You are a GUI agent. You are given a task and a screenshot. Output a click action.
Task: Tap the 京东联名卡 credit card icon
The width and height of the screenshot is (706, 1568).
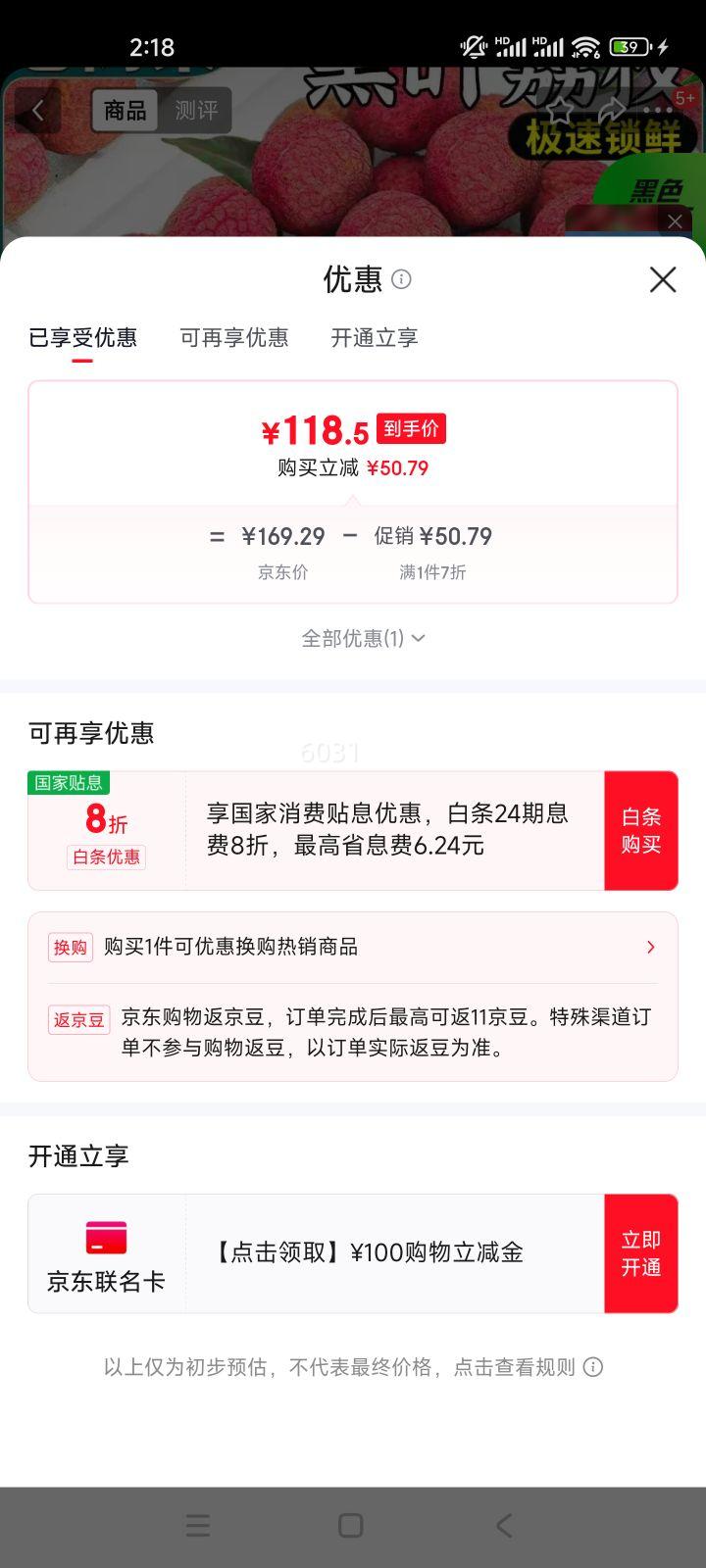[106, 1238]
